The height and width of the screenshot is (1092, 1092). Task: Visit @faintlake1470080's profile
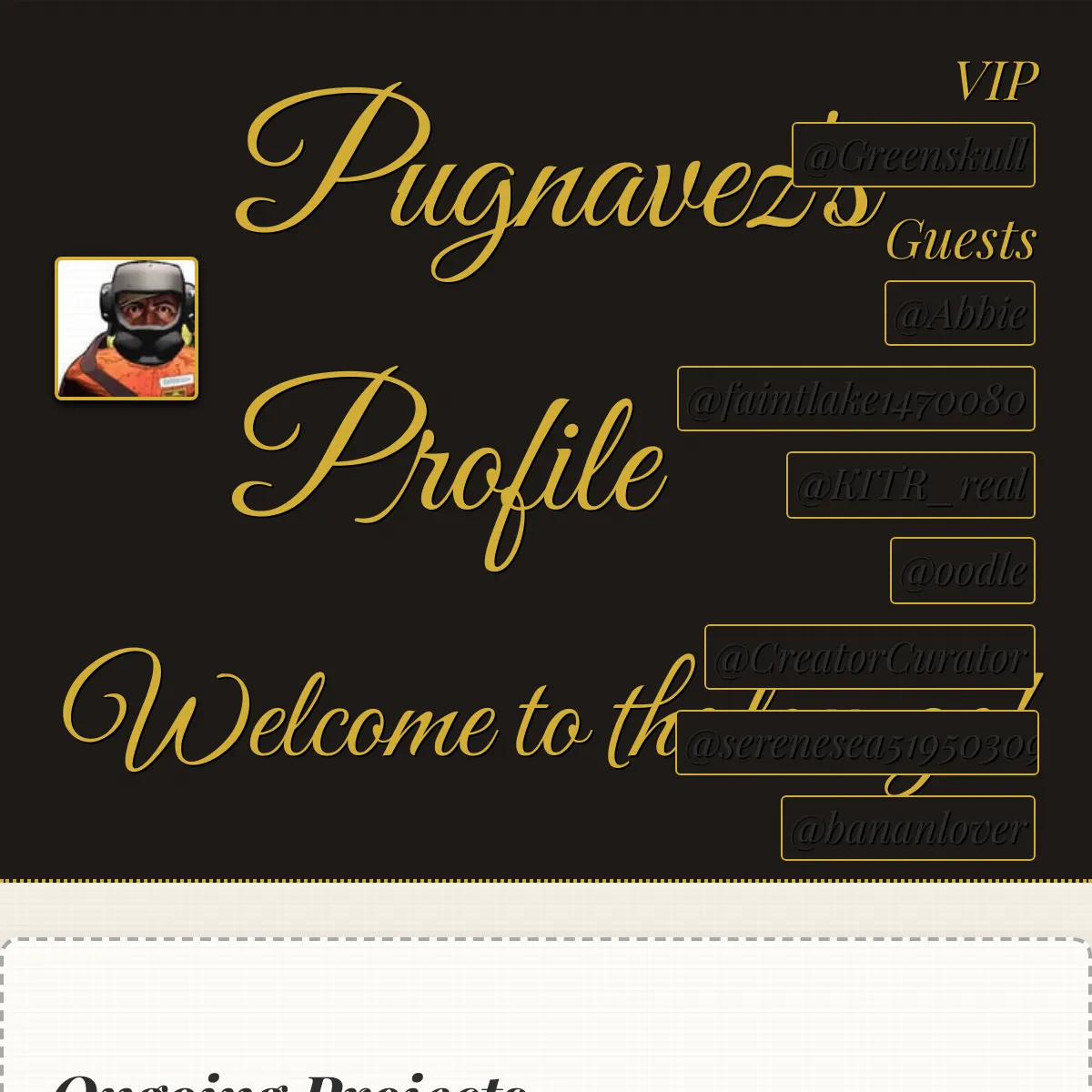tap(856, 399)
